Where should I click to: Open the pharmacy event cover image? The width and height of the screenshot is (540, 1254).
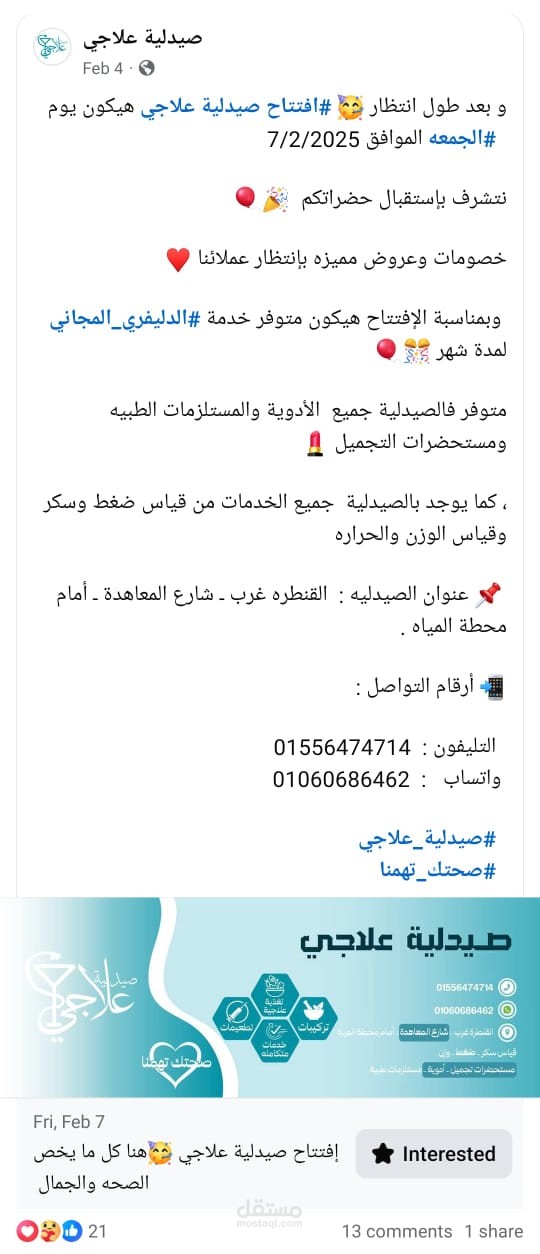(270, 997)
